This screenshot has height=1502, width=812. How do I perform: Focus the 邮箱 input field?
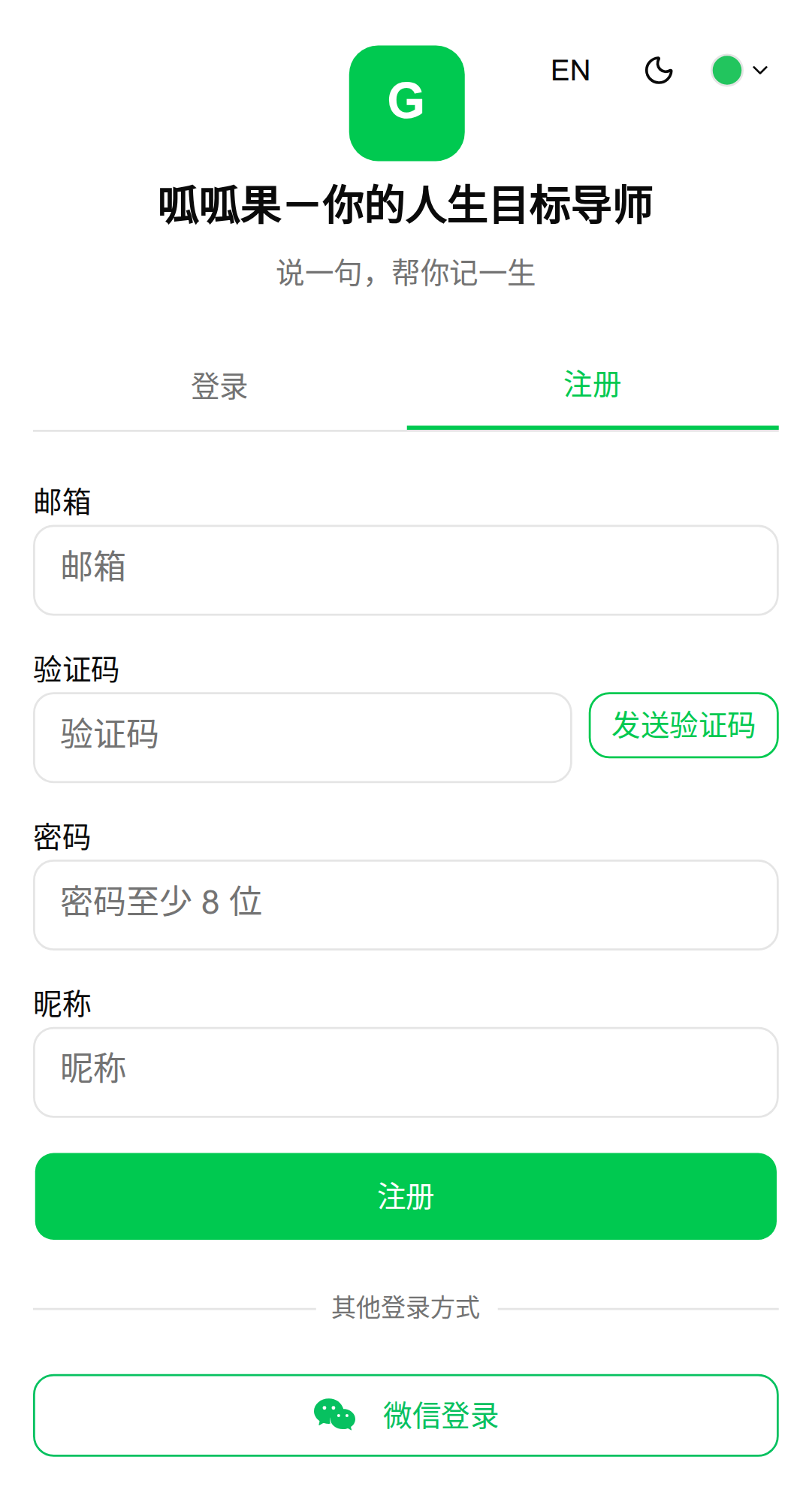(x=406, y=570)
